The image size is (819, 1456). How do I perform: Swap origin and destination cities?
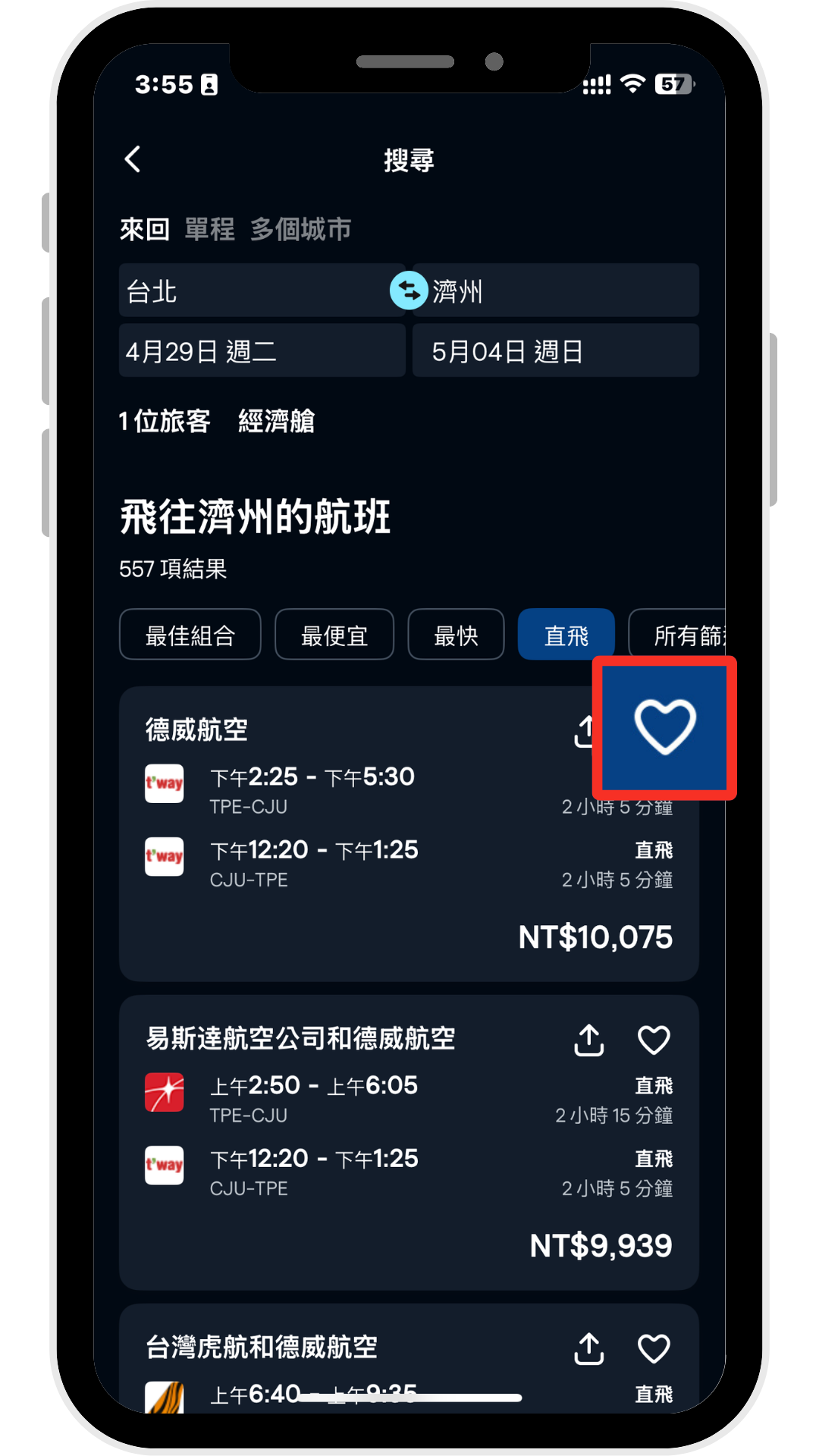[409, 291]
